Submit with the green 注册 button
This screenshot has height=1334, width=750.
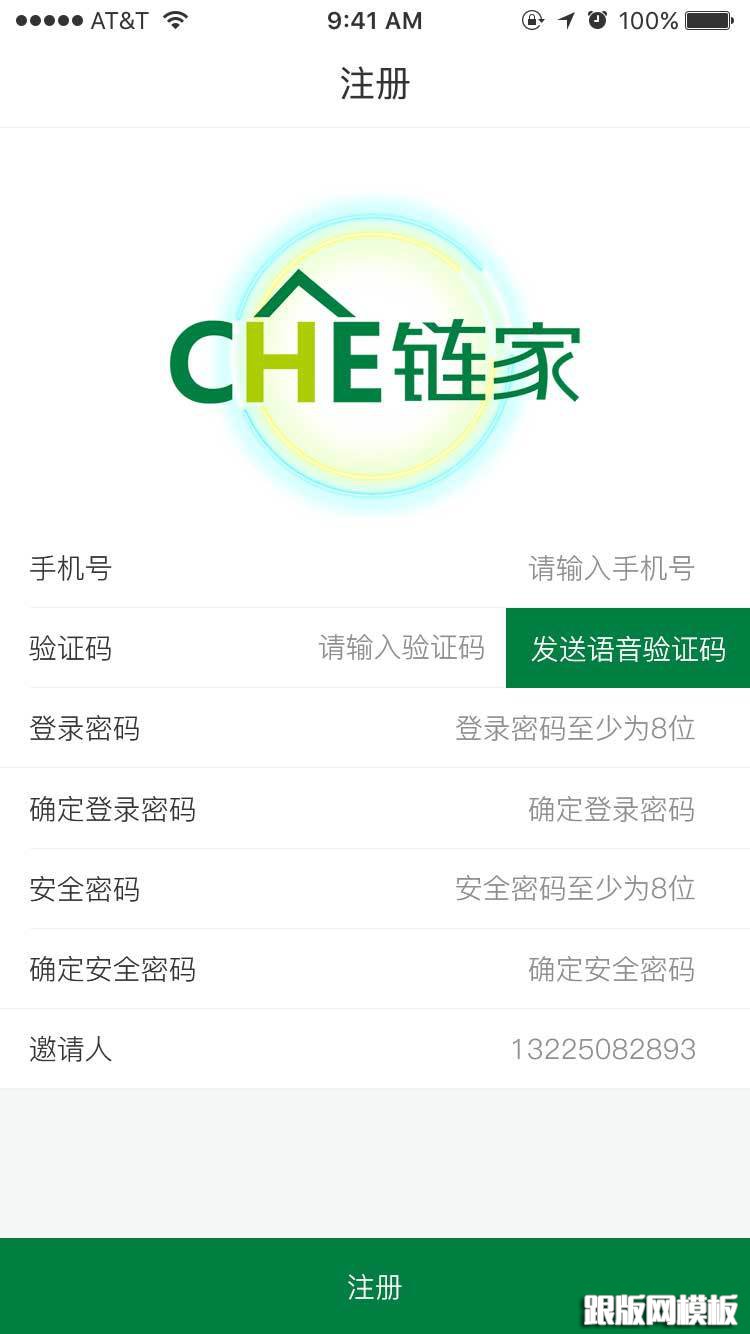[375, 1286]
